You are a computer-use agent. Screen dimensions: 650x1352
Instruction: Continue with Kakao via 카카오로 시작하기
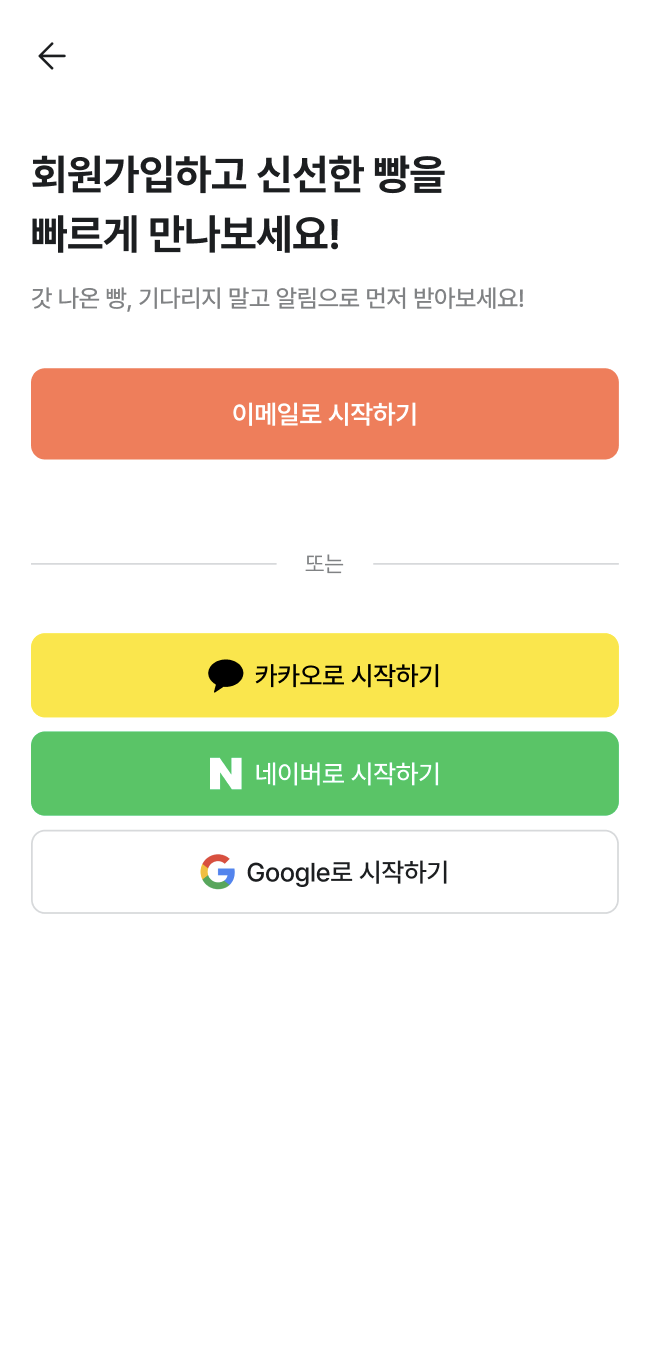pyautogui.click(x=325, y=675)
